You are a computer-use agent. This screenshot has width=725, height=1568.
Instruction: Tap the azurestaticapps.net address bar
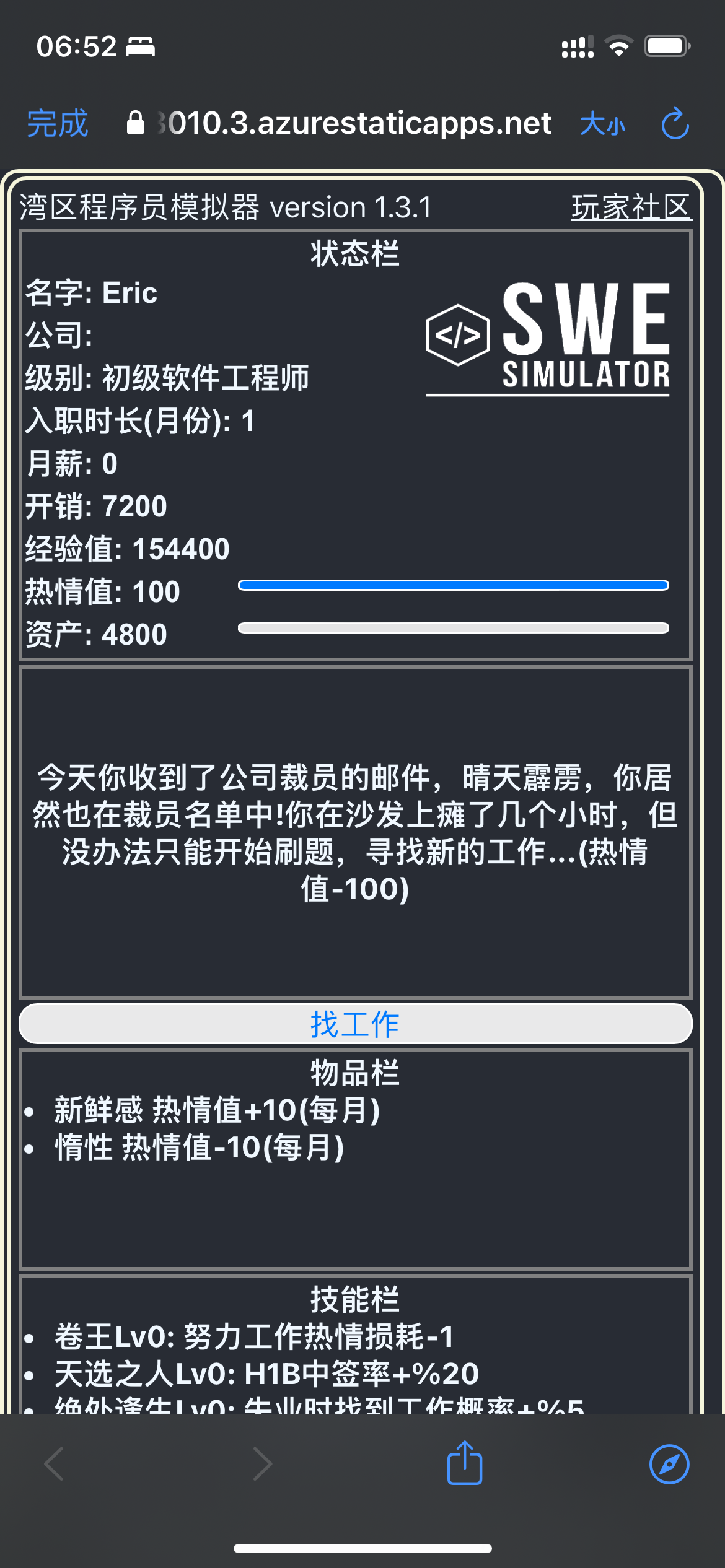click(x=339, y=123)
